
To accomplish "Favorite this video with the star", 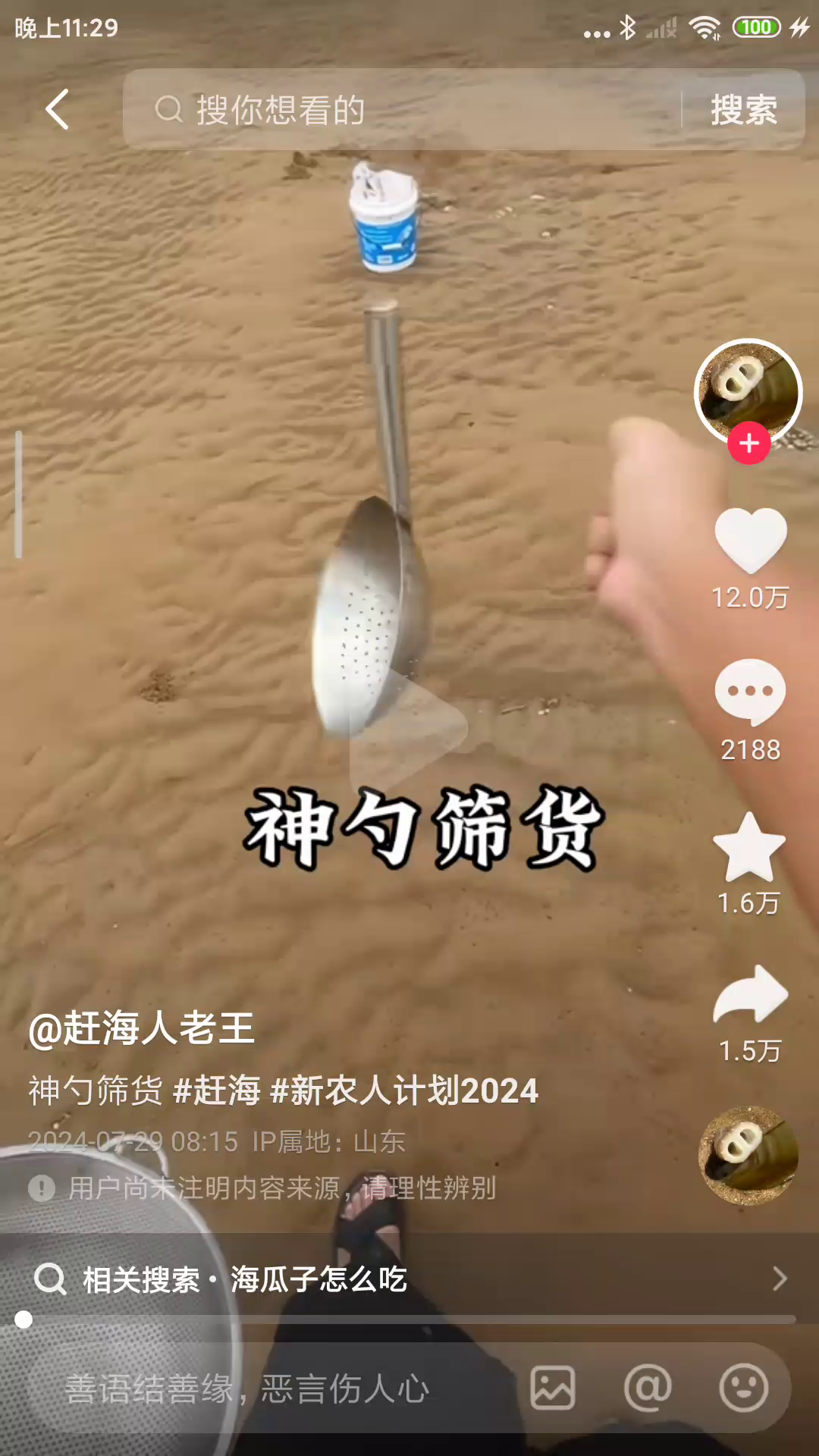I will [749, 848].
